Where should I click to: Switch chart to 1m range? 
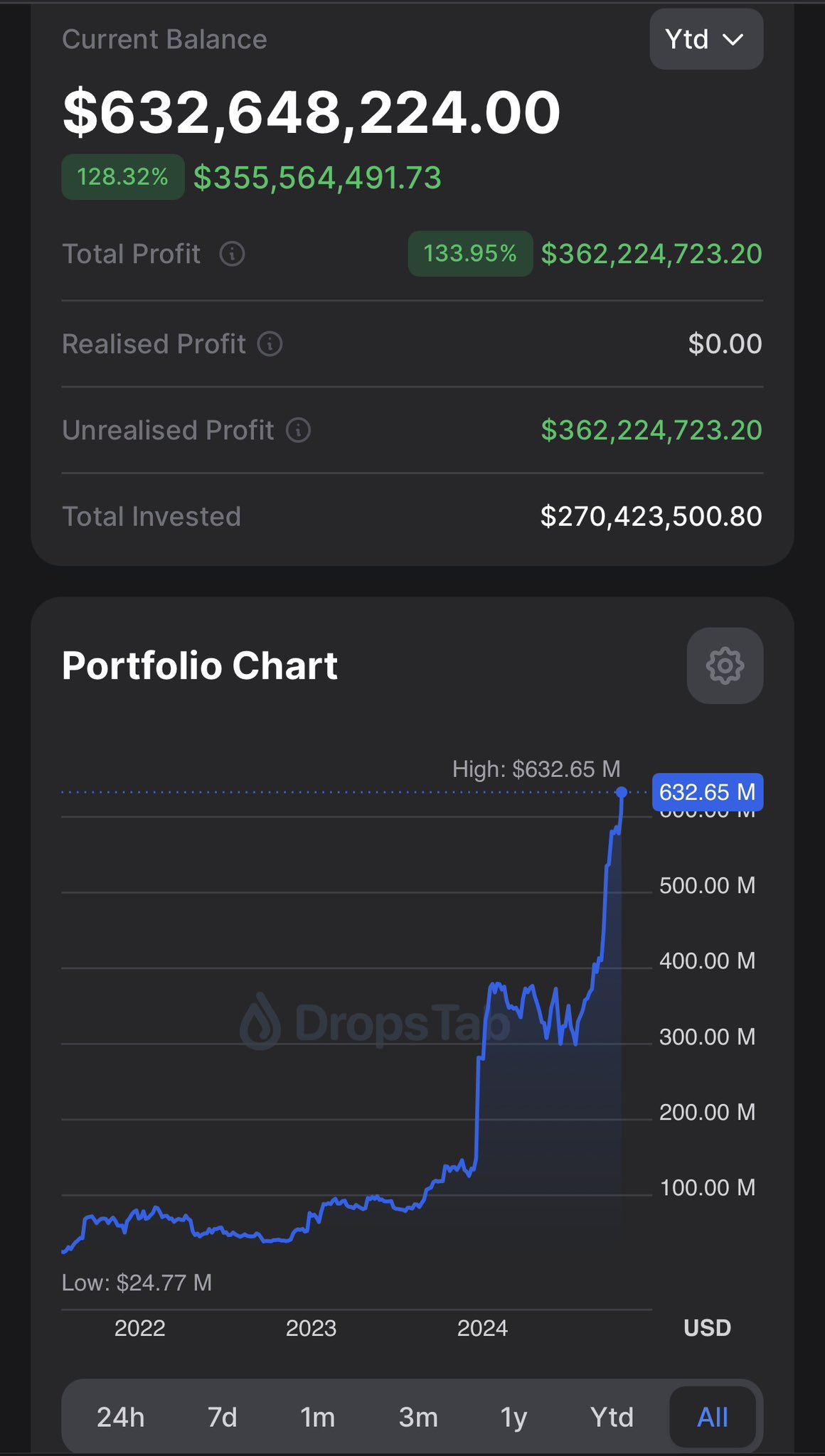[x=317, y=1417]
